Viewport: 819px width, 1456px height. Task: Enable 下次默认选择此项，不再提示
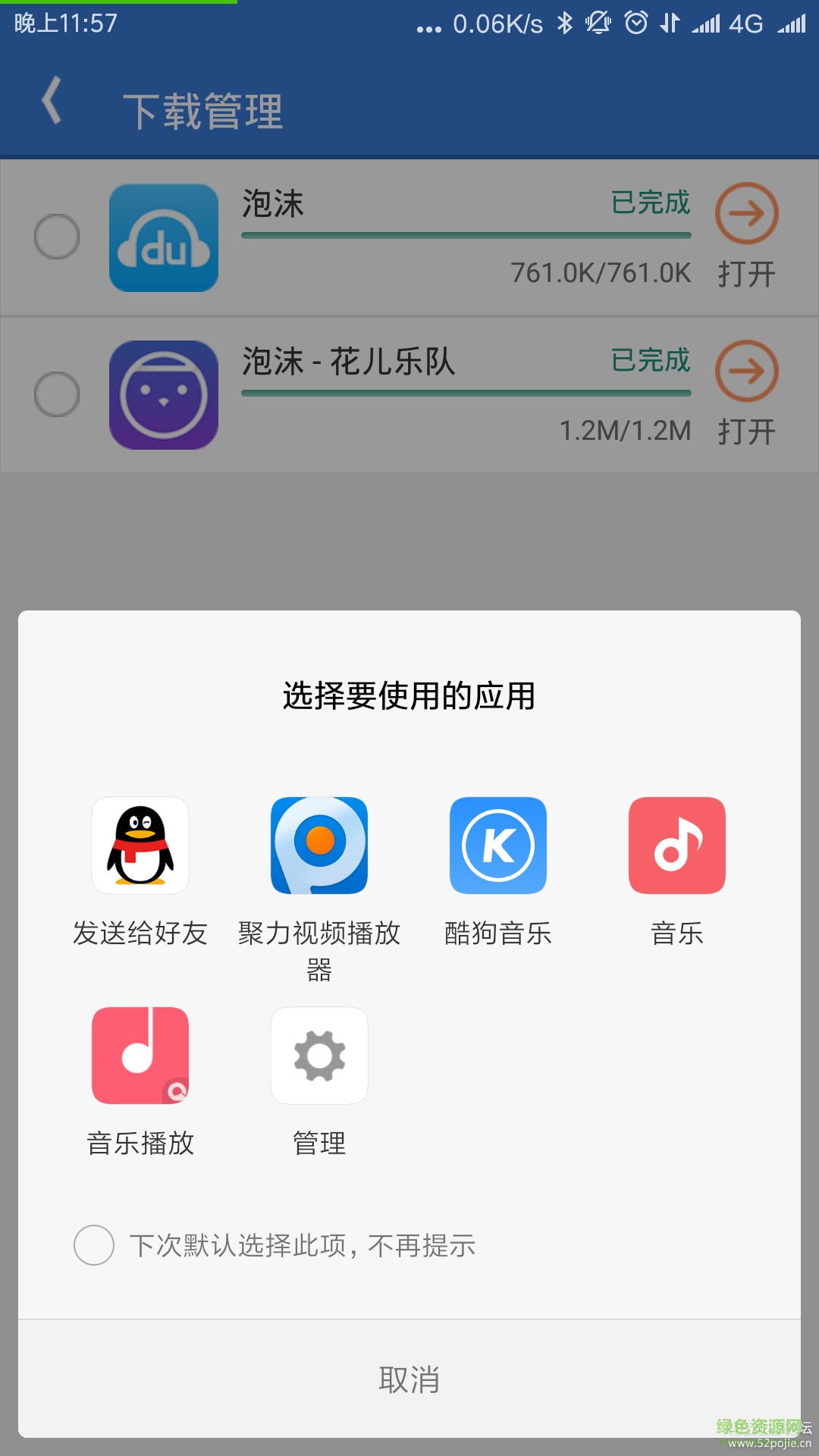(93, 1244)
